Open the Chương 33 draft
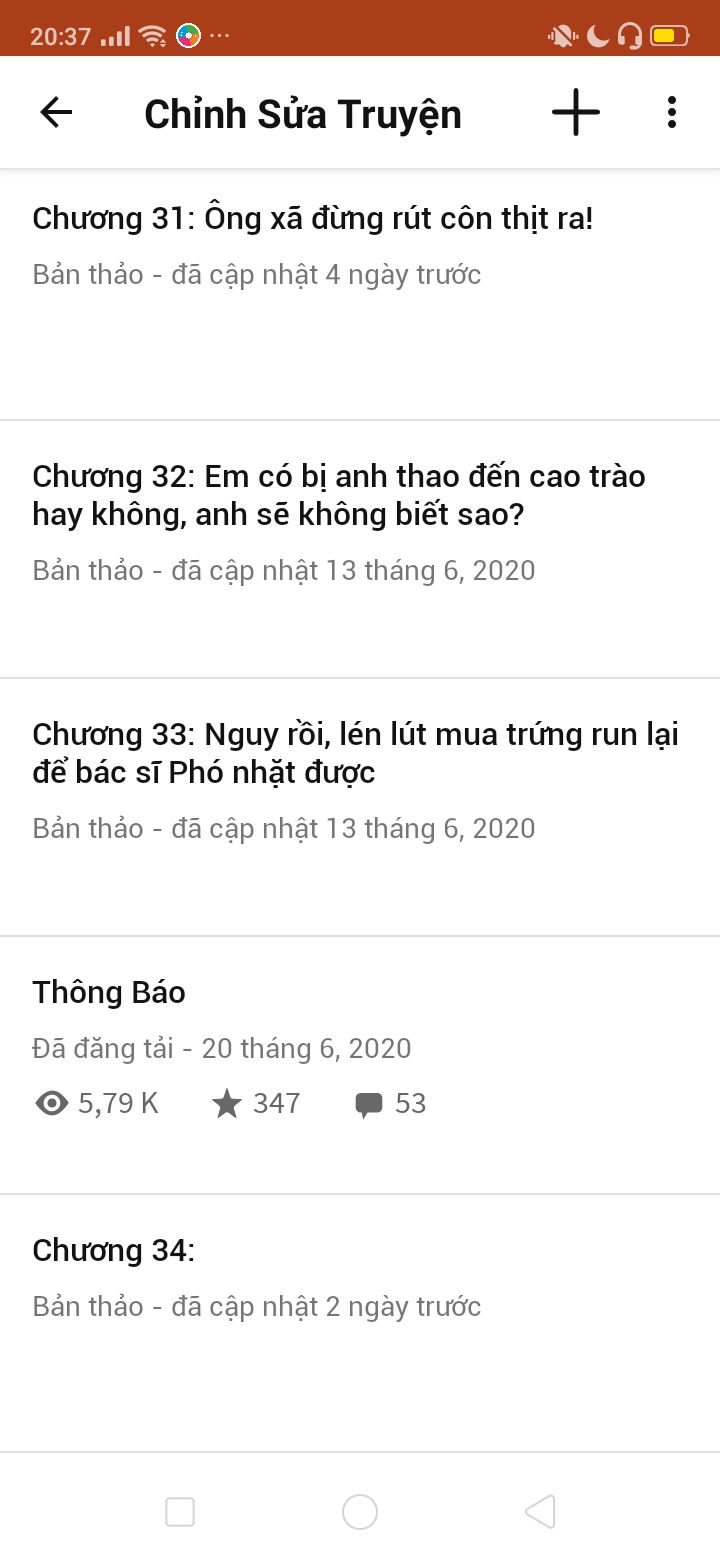The width and height of the screenshot is (720, 1560). 360,808
